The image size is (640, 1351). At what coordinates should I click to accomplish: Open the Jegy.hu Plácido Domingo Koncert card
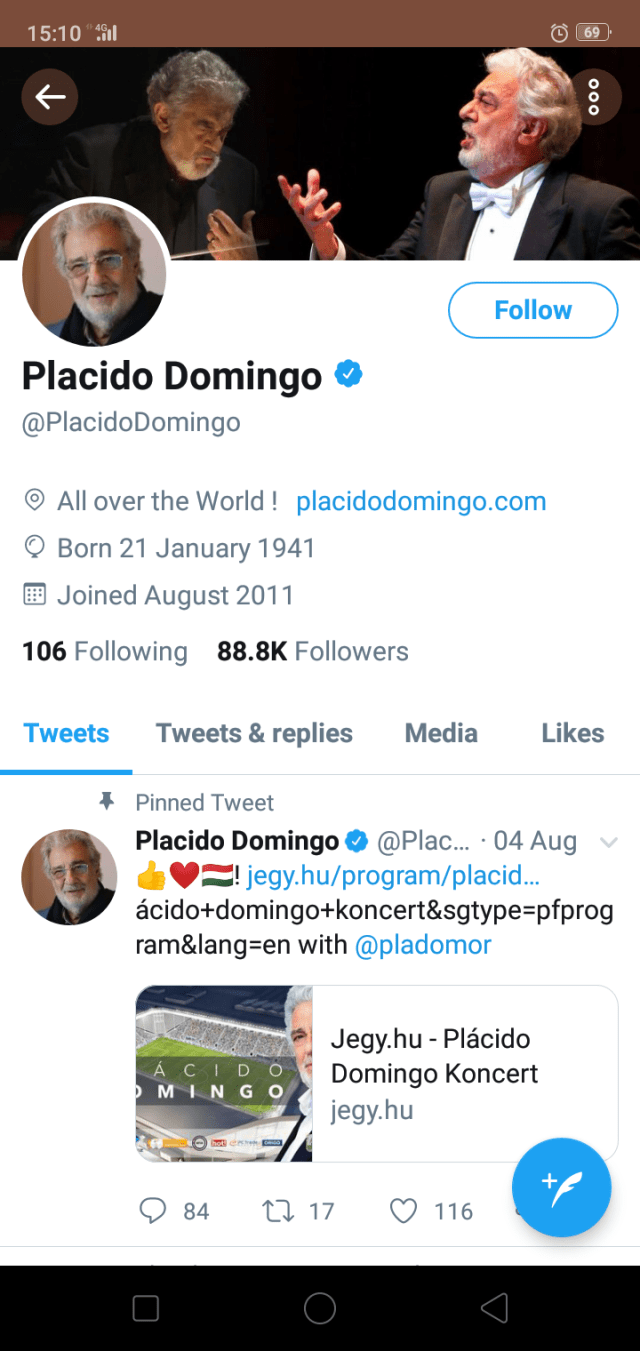point(376,1073)
